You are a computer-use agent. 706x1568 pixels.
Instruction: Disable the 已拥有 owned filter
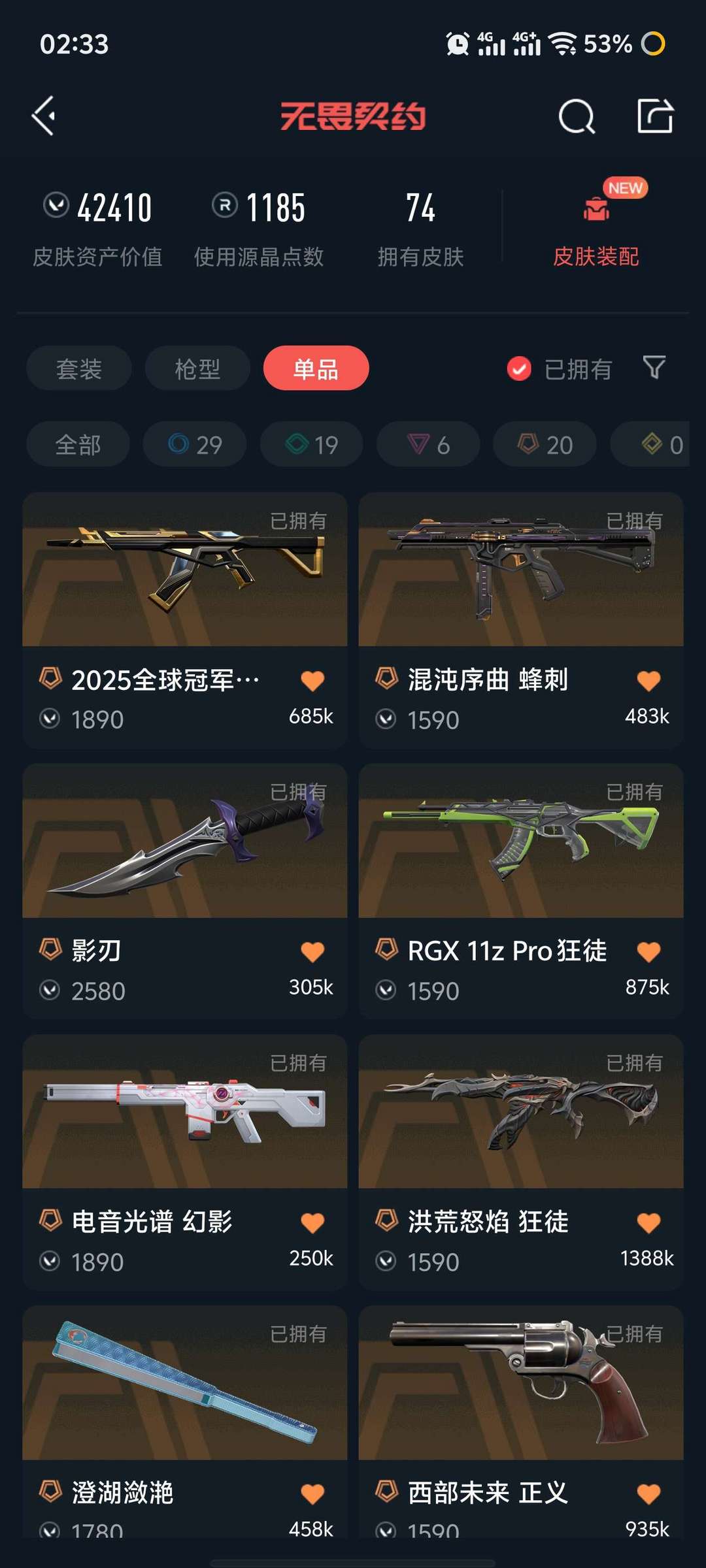click(518, 368)
